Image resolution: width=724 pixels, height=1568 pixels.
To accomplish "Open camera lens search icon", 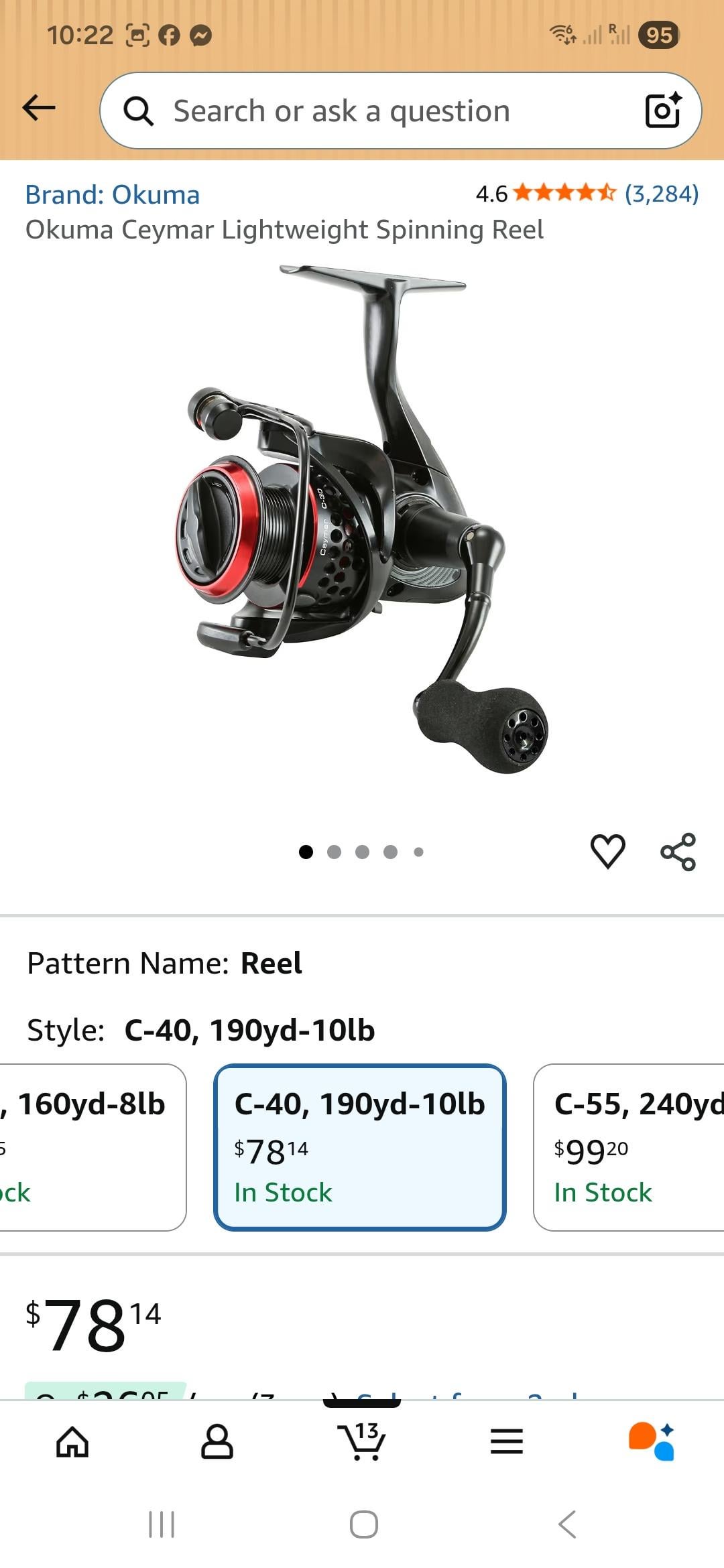I will (662, 111).
